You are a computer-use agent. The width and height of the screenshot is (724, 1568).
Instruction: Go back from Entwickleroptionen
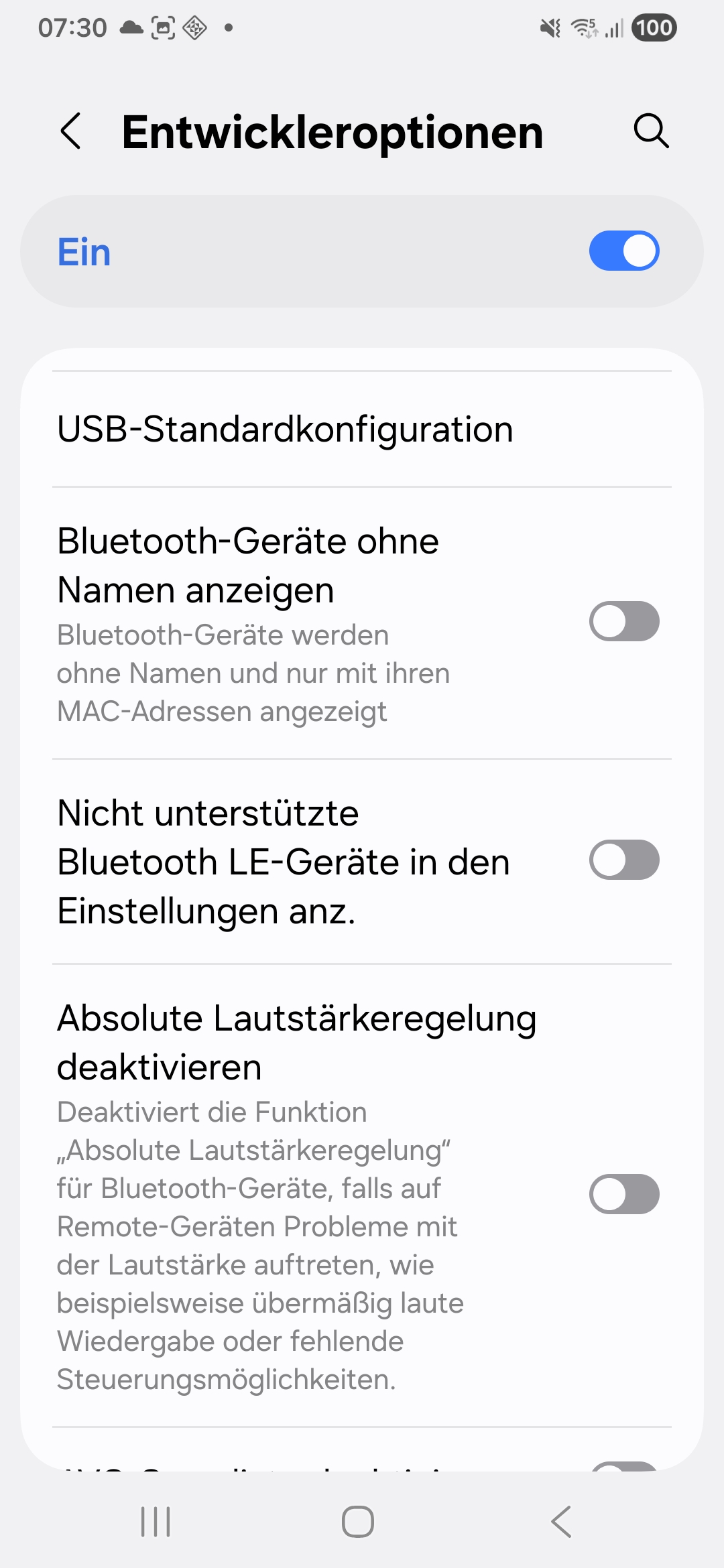click(71, 131)
